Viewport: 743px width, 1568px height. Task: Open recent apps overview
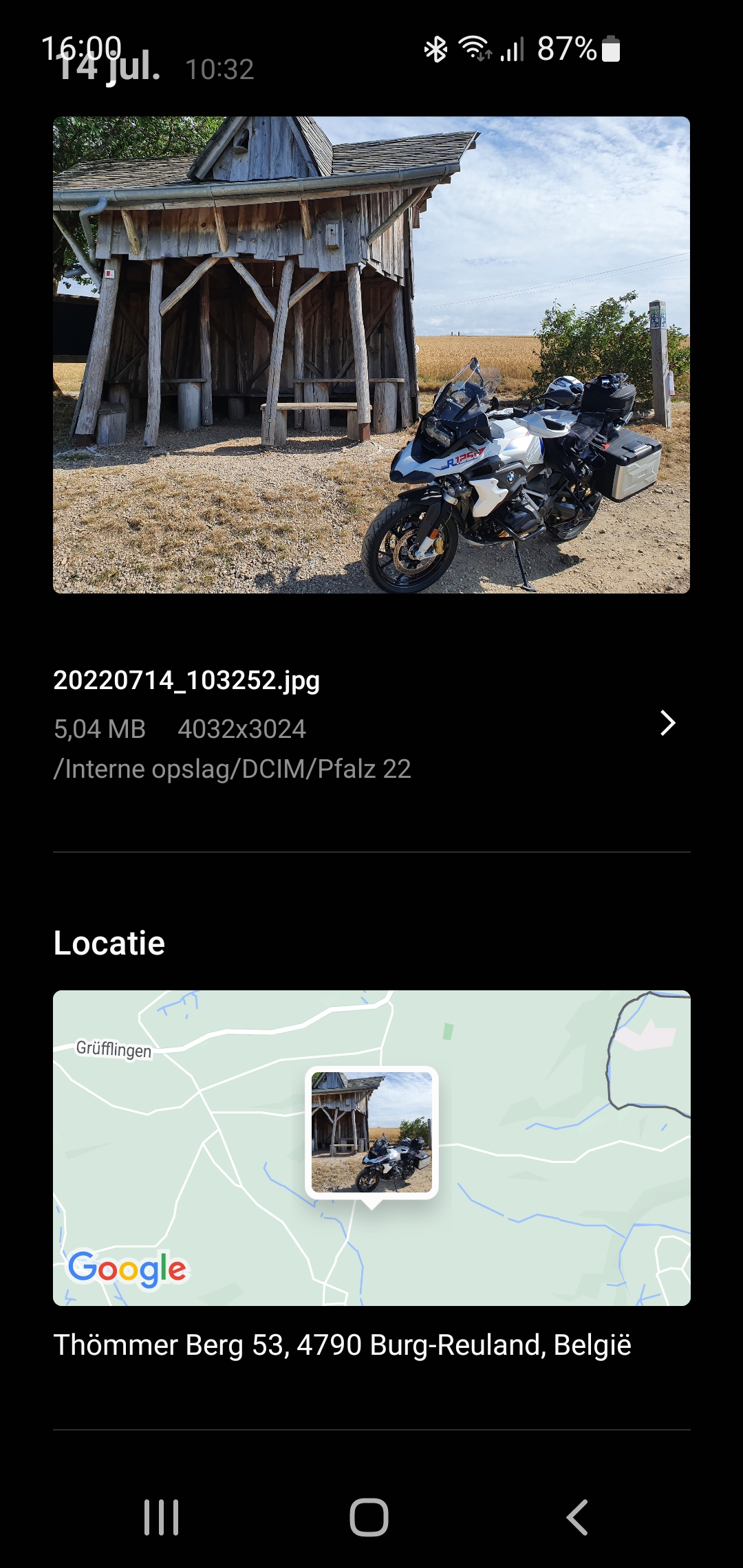click(162, 1517)
